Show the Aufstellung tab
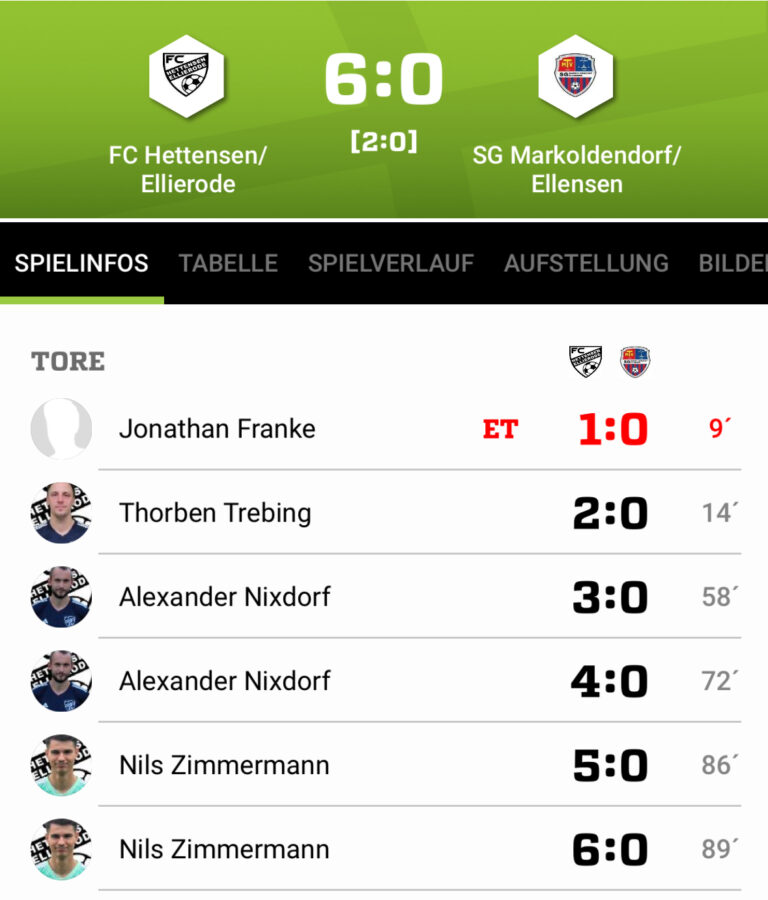The height and width of the screenshot is (900, 768). [585, 263]
